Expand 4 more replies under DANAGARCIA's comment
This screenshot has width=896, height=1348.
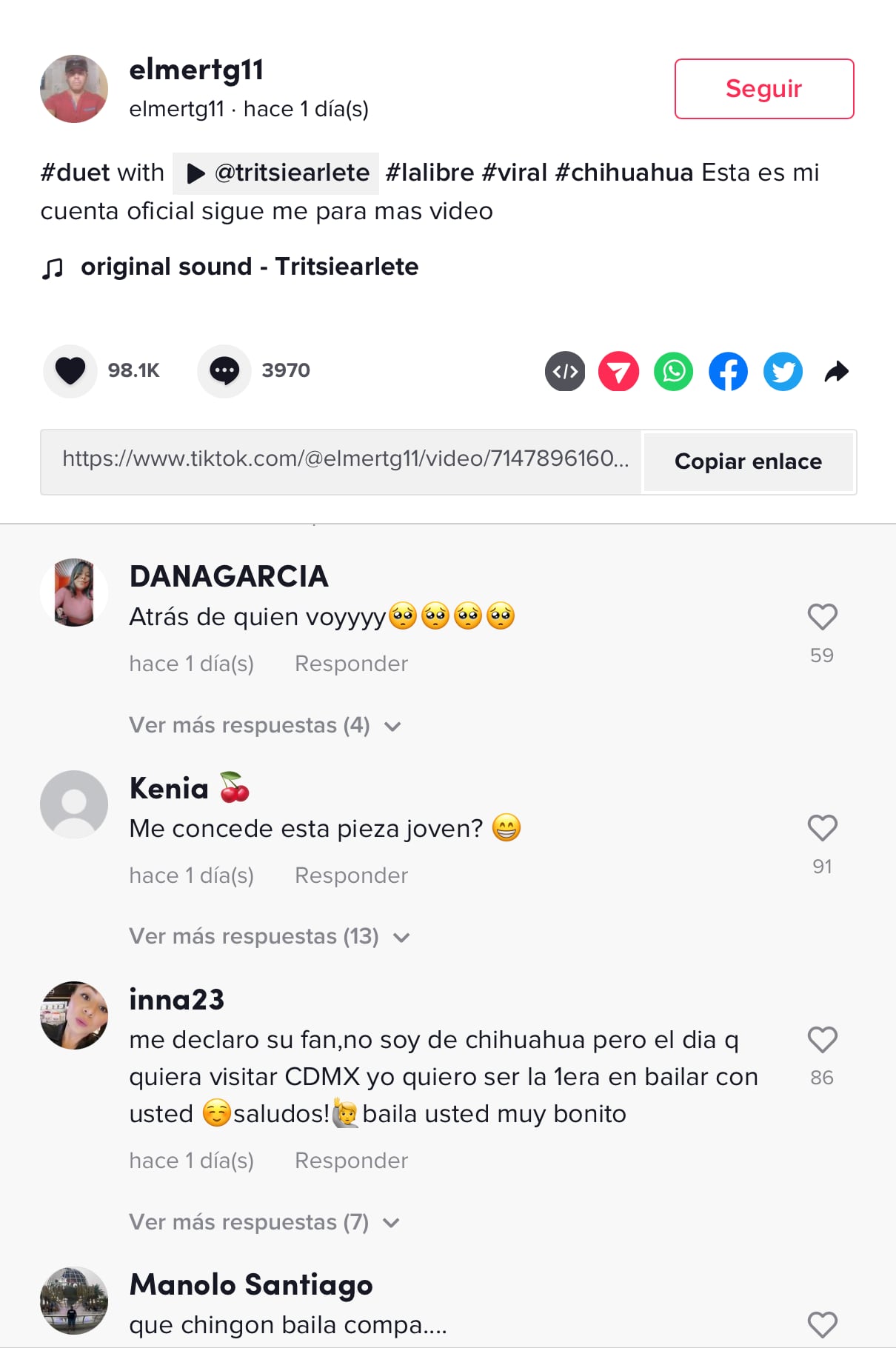tap(264, 725)
